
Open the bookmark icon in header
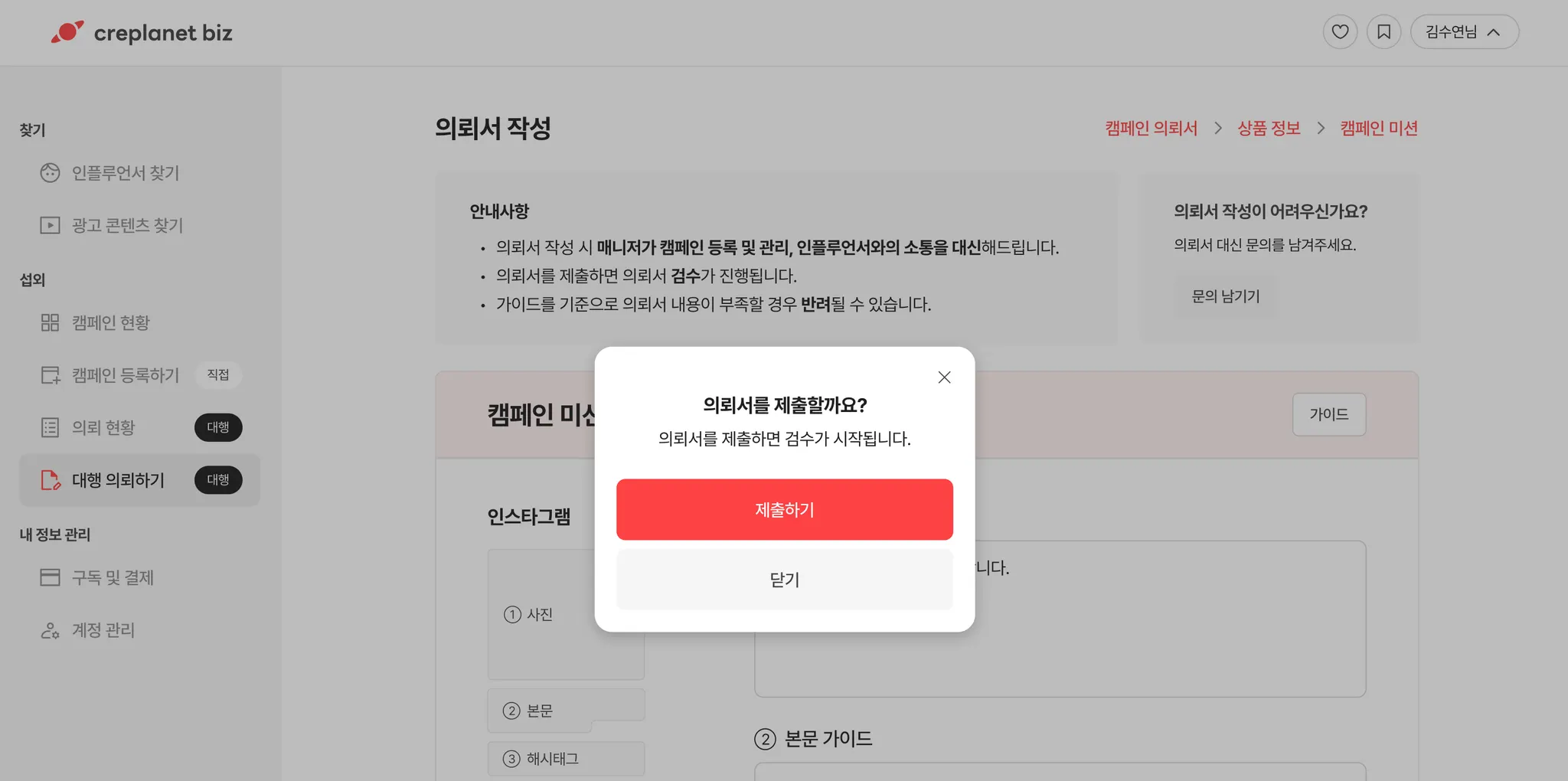click(x=1383, y=32)
